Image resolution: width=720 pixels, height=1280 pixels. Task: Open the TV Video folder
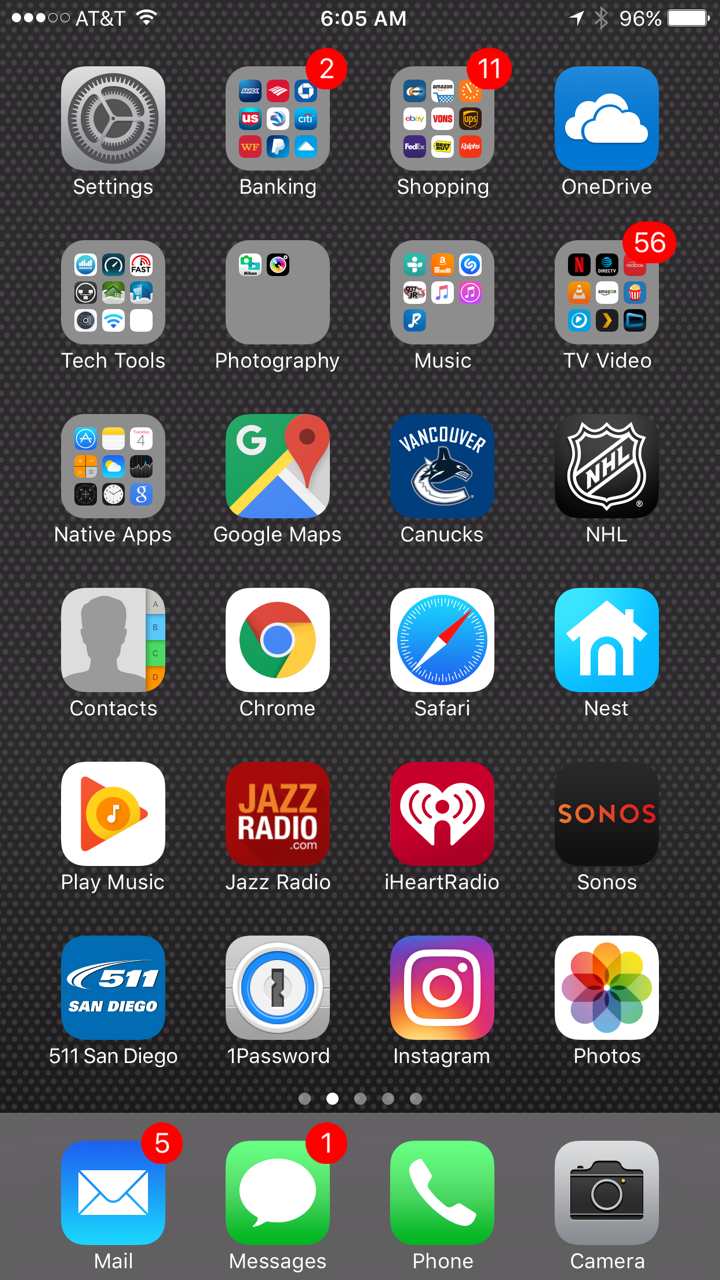click(607, 292)
